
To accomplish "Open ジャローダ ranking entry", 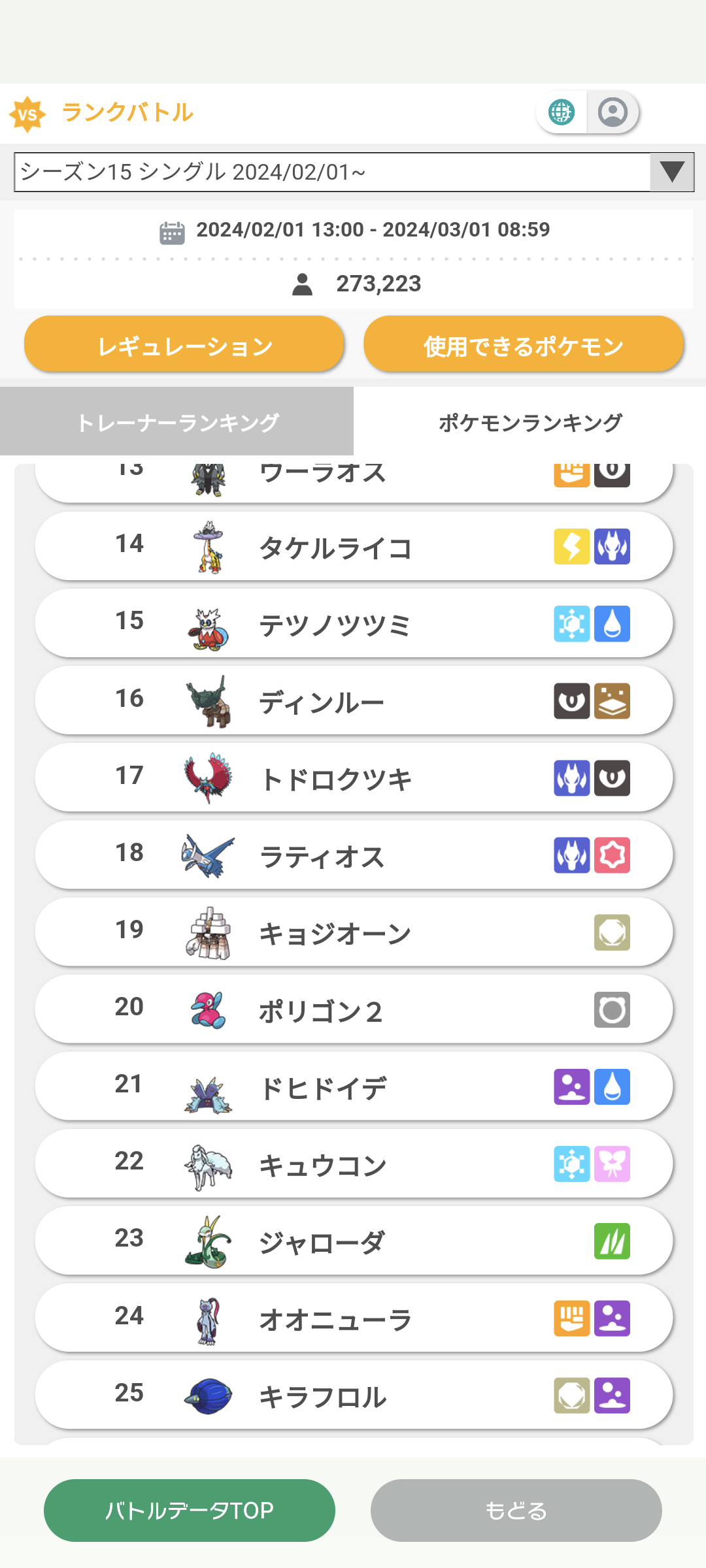I will point(354,1241).
